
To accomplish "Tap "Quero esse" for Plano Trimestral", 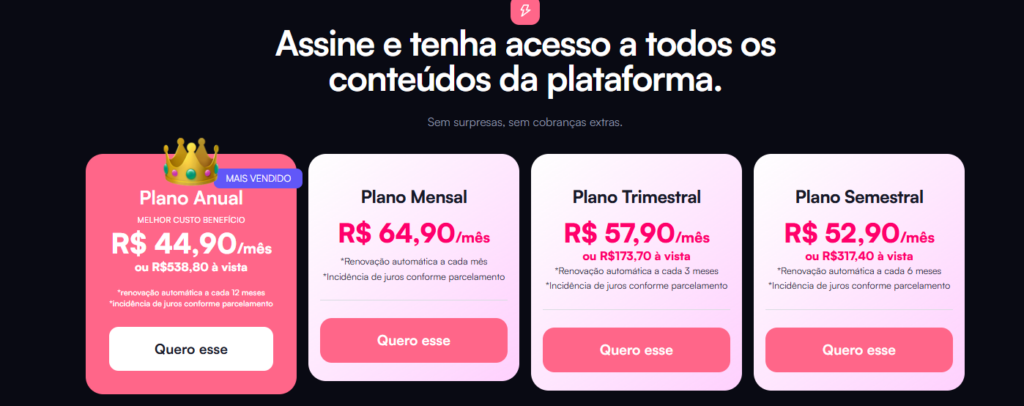I will pos(636,350).
